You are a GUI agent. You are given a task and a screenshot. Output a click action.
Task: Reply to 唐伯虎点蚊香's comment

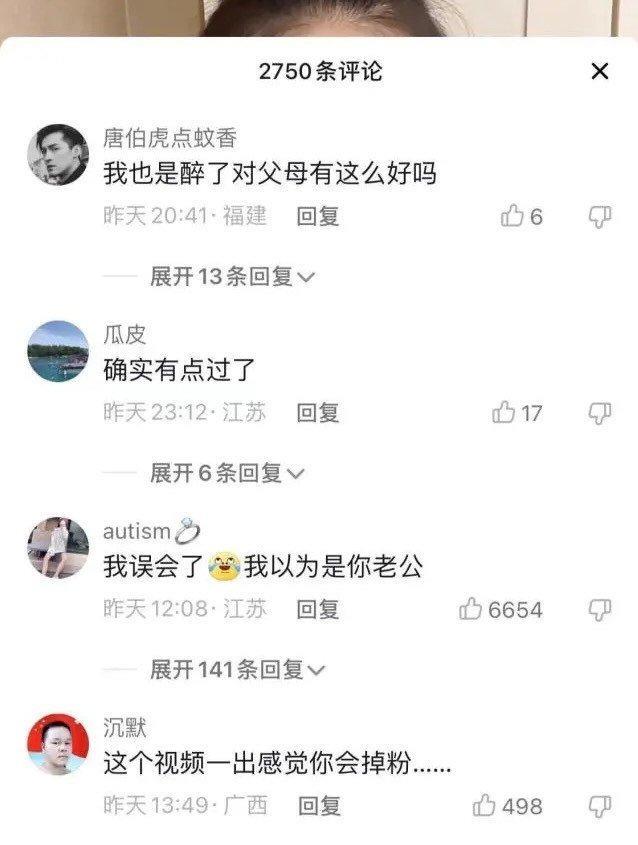pyautogui.click(x=317, y=216)
